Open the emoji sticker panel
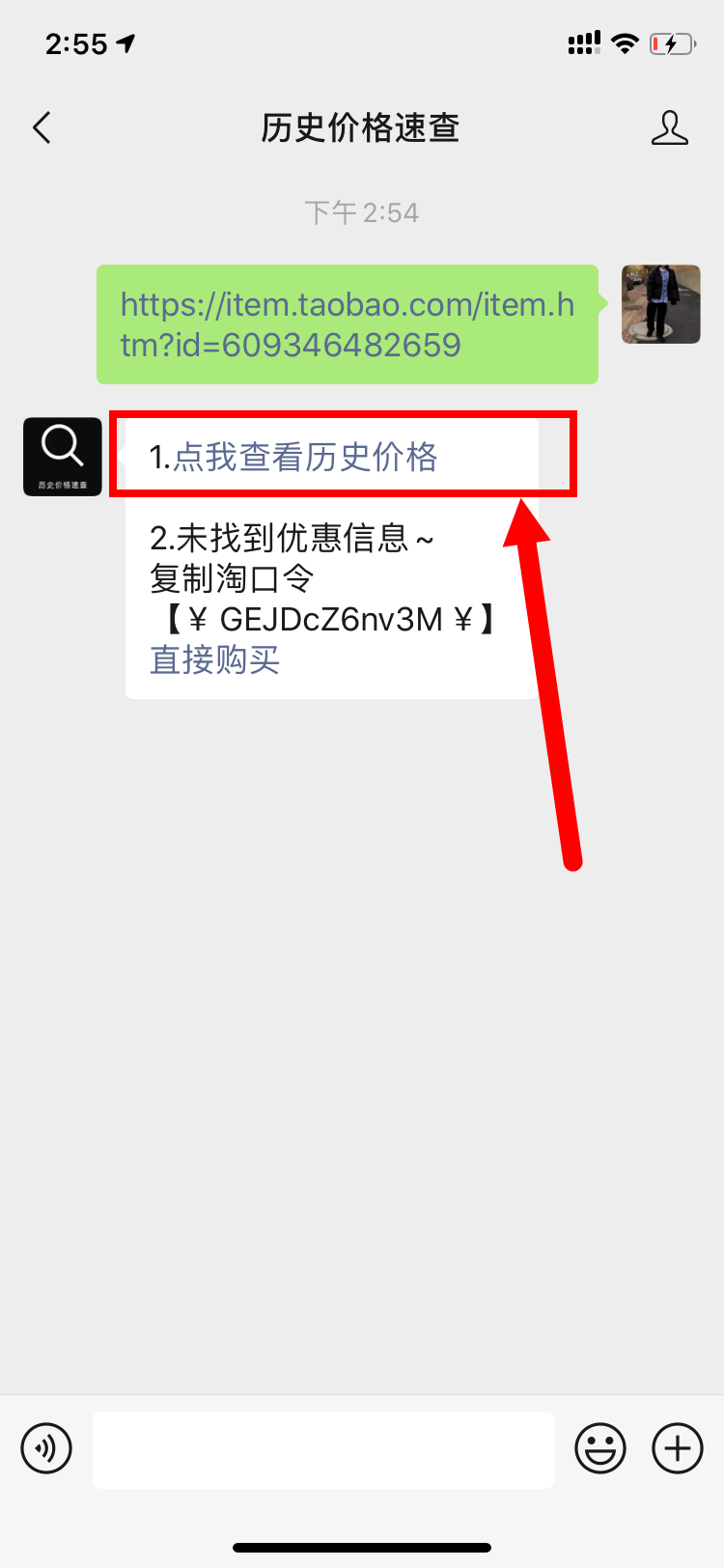The image size is (724, 1568). (x=600, y=1448)
